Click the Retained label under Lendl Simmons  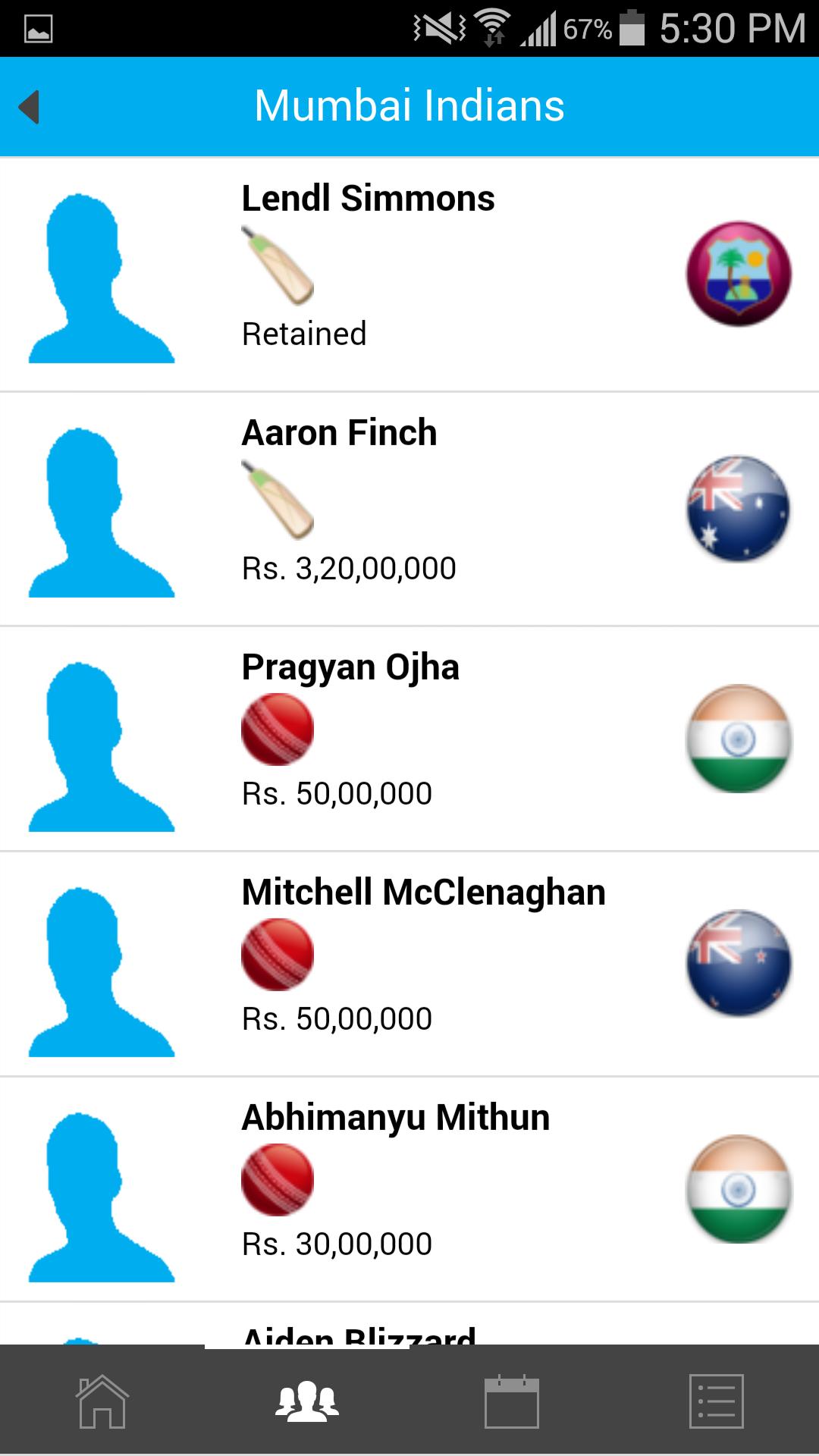[x=304, y=332]
